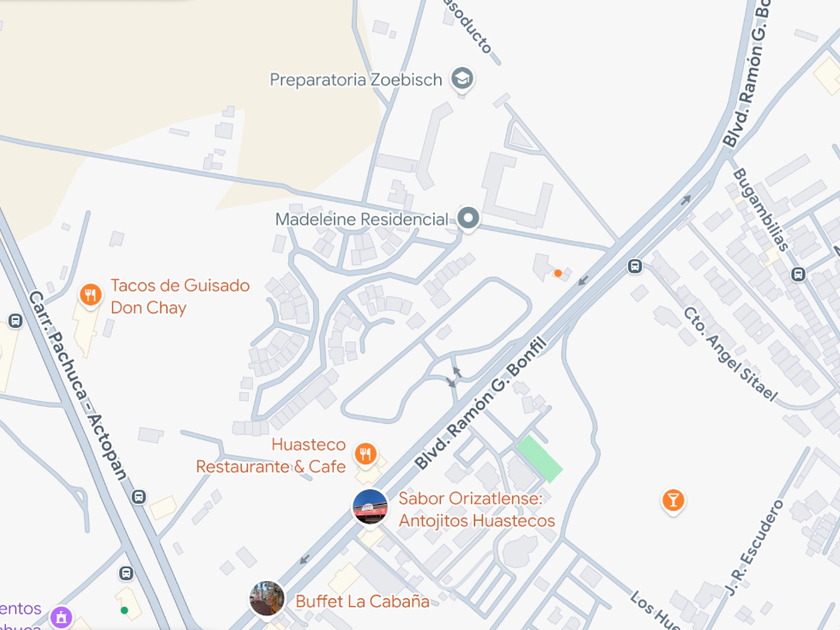This screenshot has height=630, width=840.
Task: Tap the small orange dot near Madeleine Residencial
Action: pos(558,273)
